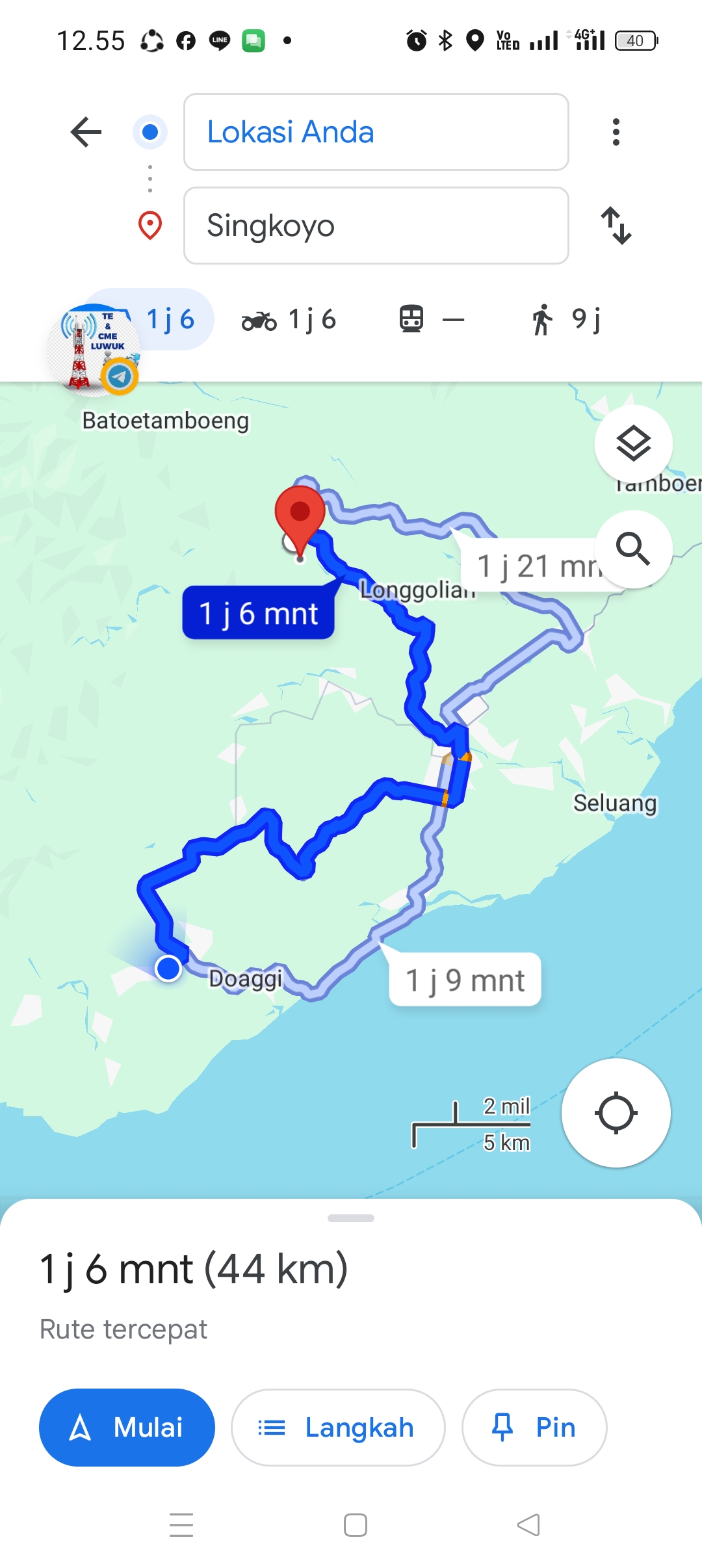Image resolution: width=702 pixels, height=1568 pixels.
Task: Open the map layers button
Action: tap(634, 444)
